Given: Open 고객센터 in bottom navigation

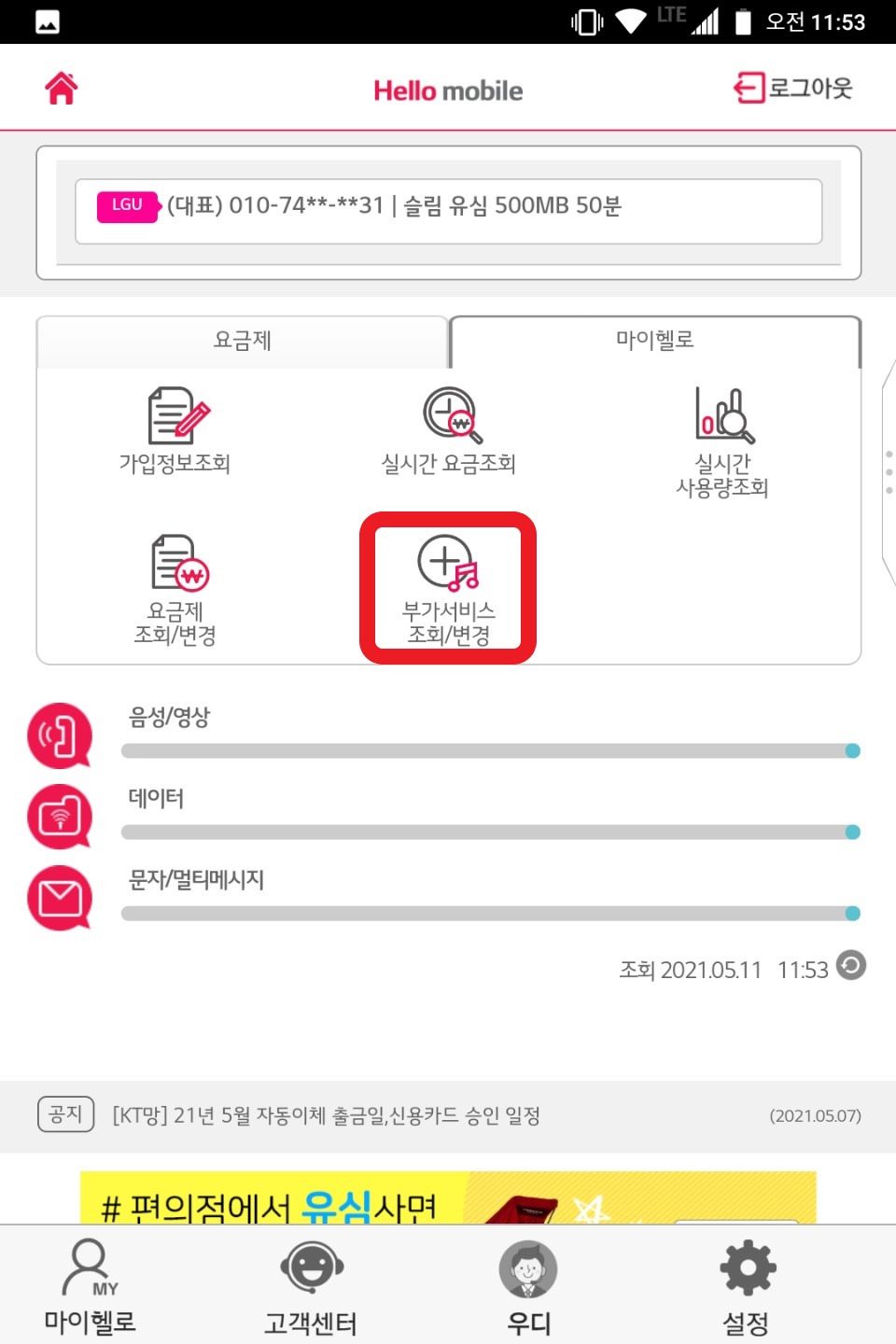Looking at the screenshot, I should [311, 1286].
